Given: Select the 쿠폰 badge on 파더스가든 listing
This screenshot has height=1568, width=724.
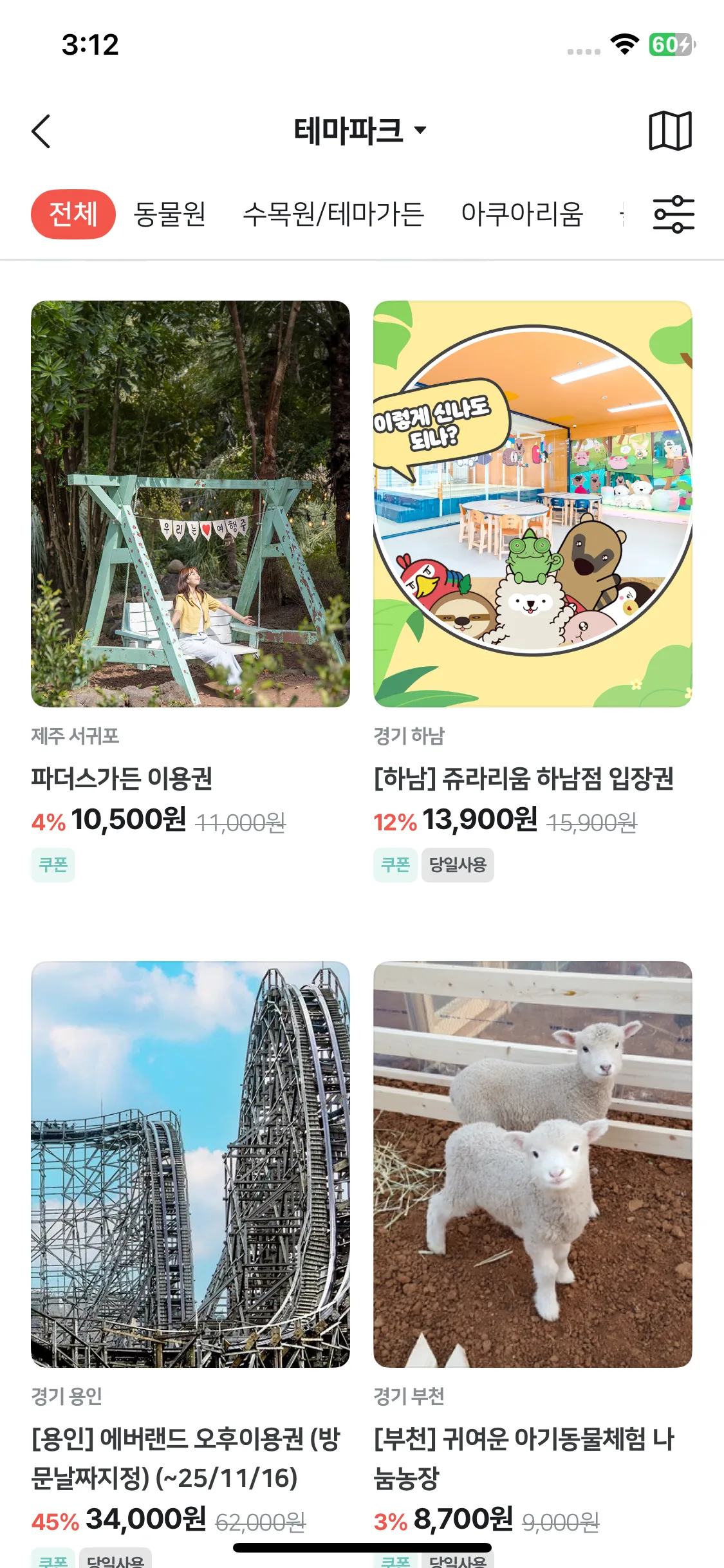Looking at the screenshot, I should pyautogui.click(x=53, y=865).
